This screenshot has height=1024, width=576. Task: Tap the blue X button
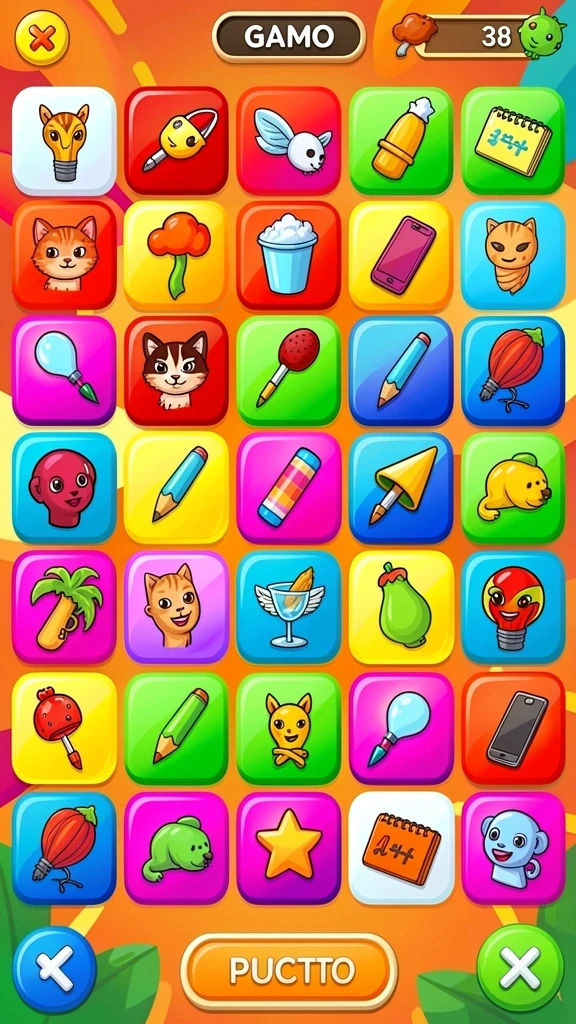(x=55, y=969)
